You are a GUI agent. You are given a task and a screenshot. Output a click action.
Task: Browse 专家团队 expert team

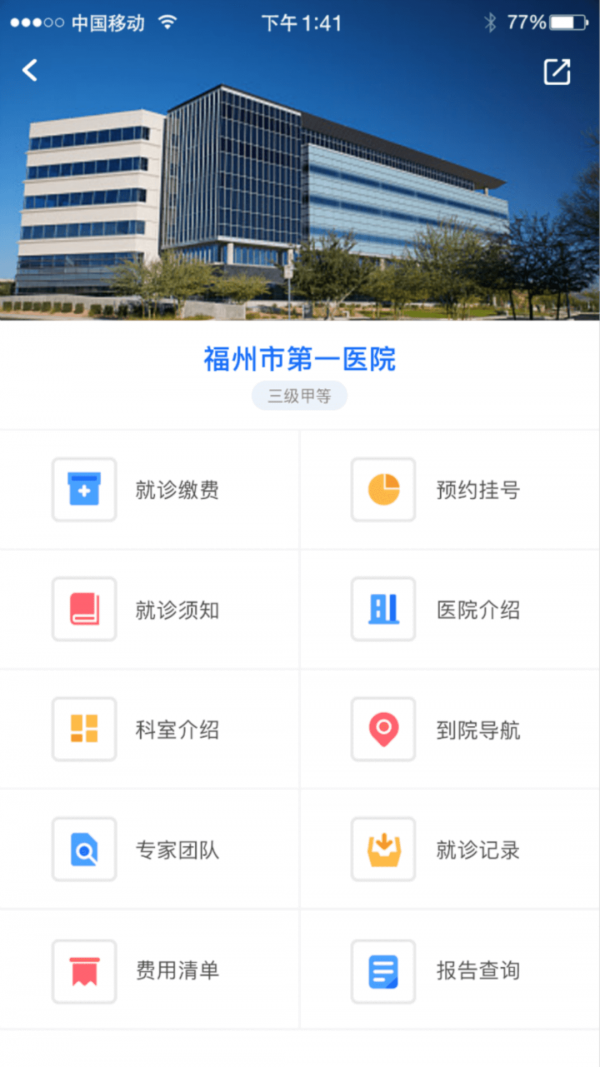point(150,850)
